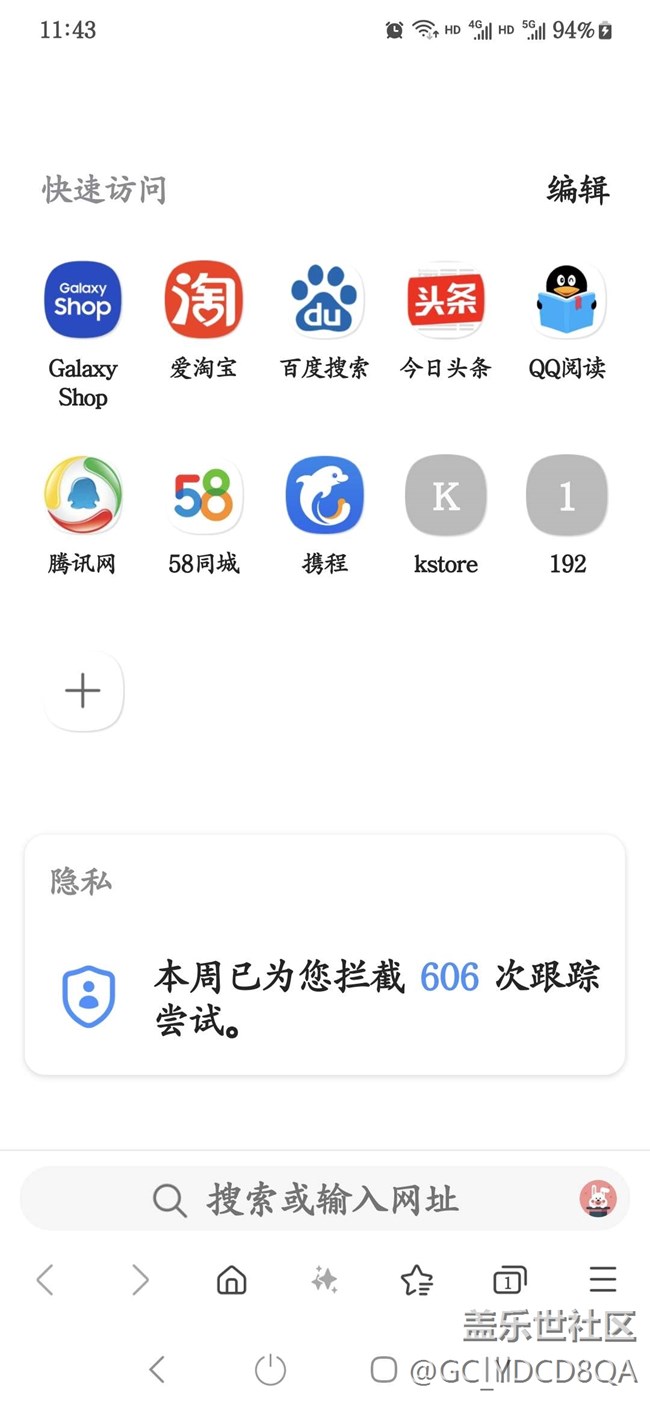
Task: Open the kstore shortcut
Action: click(x=446, y=496)
